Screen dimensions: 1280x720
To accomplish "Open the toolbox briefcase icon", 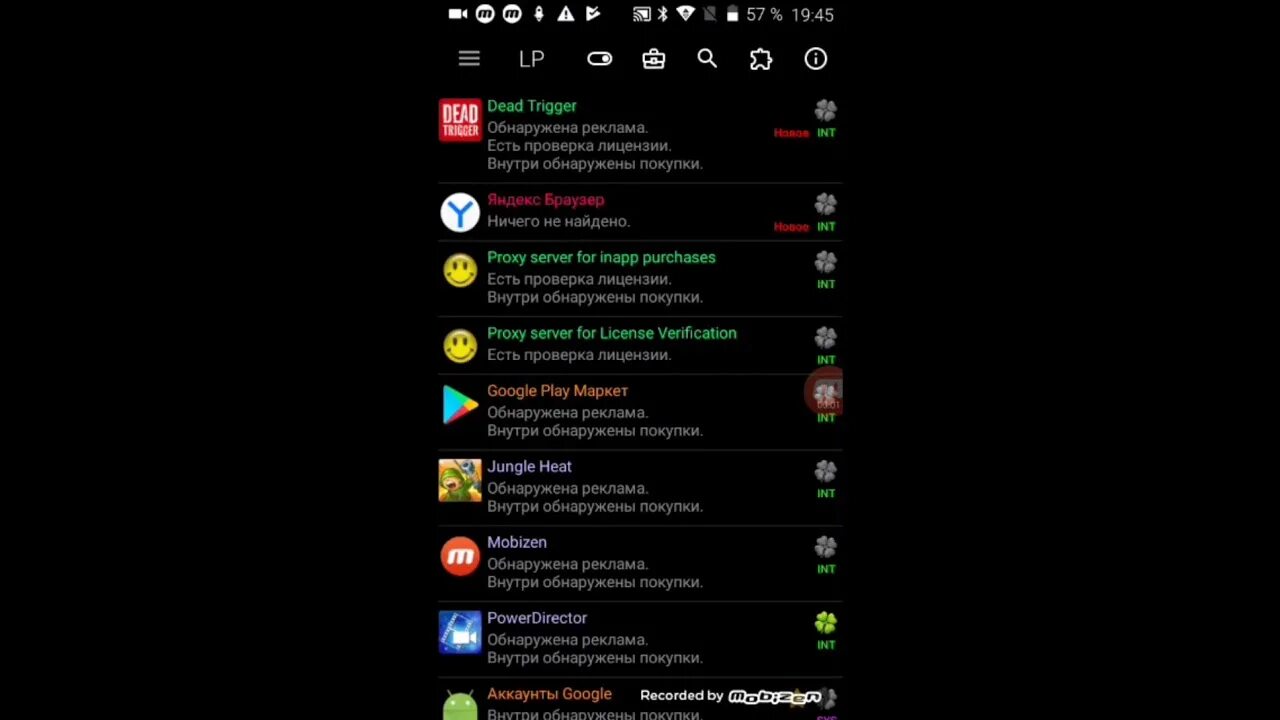I will click(653, 59).
